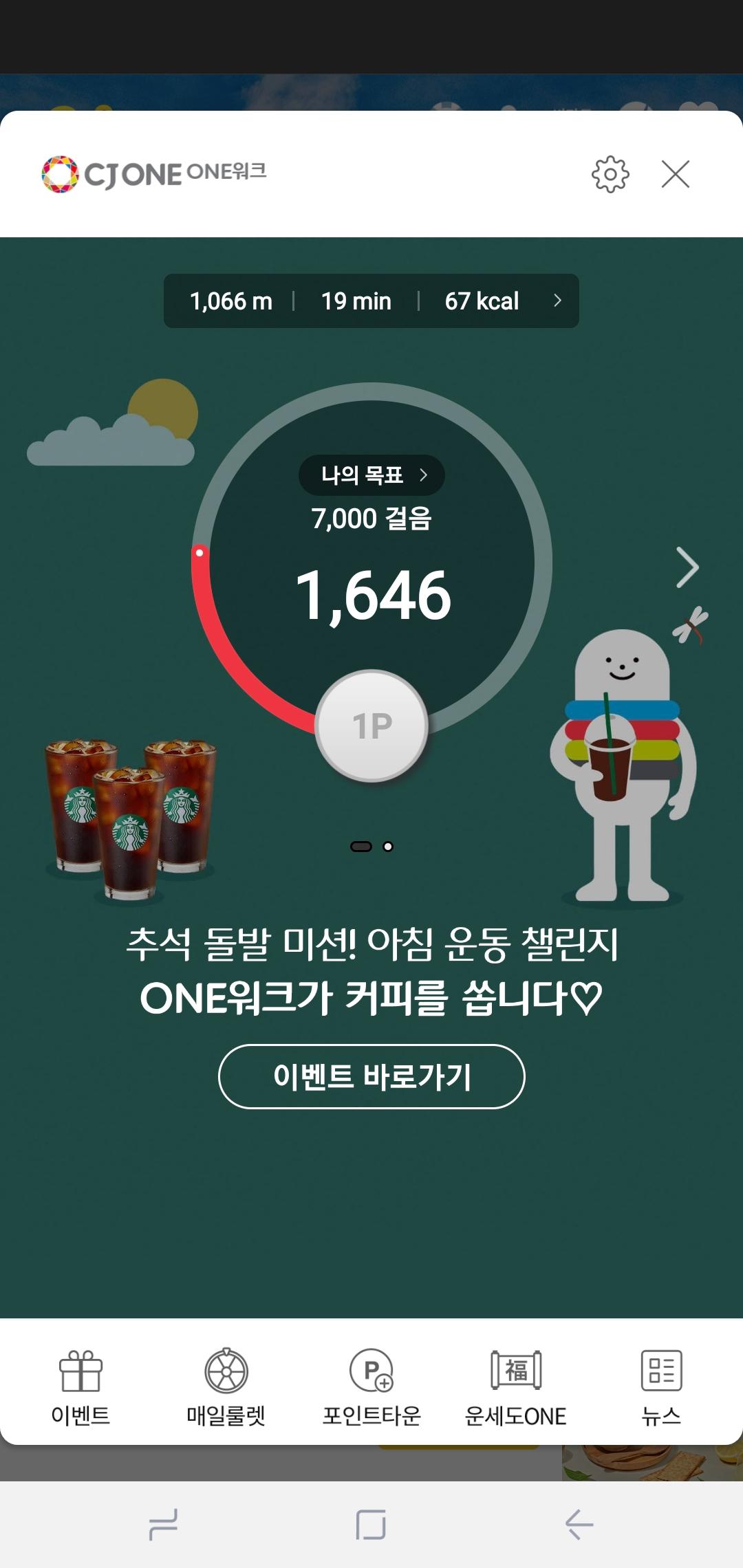Jump to the second page indicator dot

tap(388, 847)
